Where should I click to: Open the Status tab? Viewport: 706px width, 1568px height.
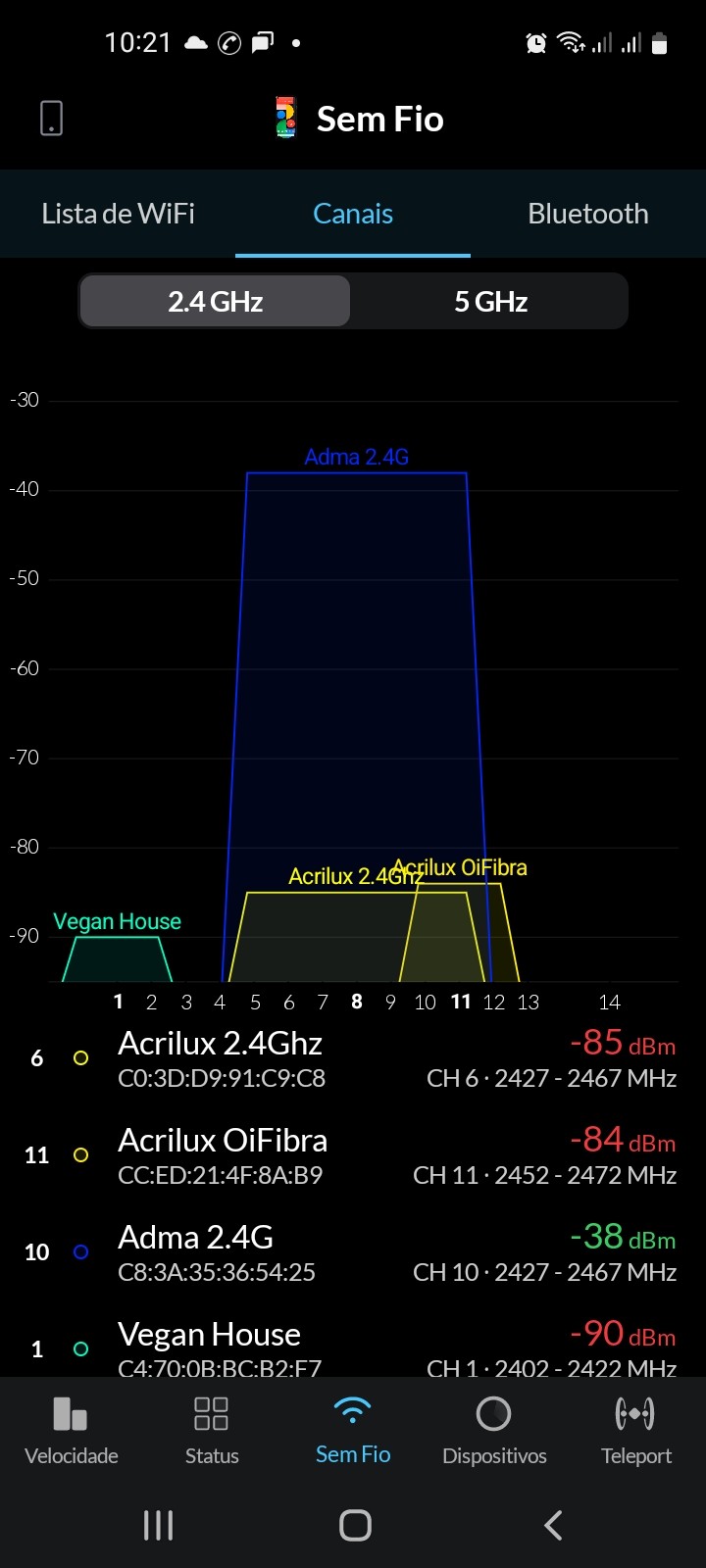[x=212, y=1431]
